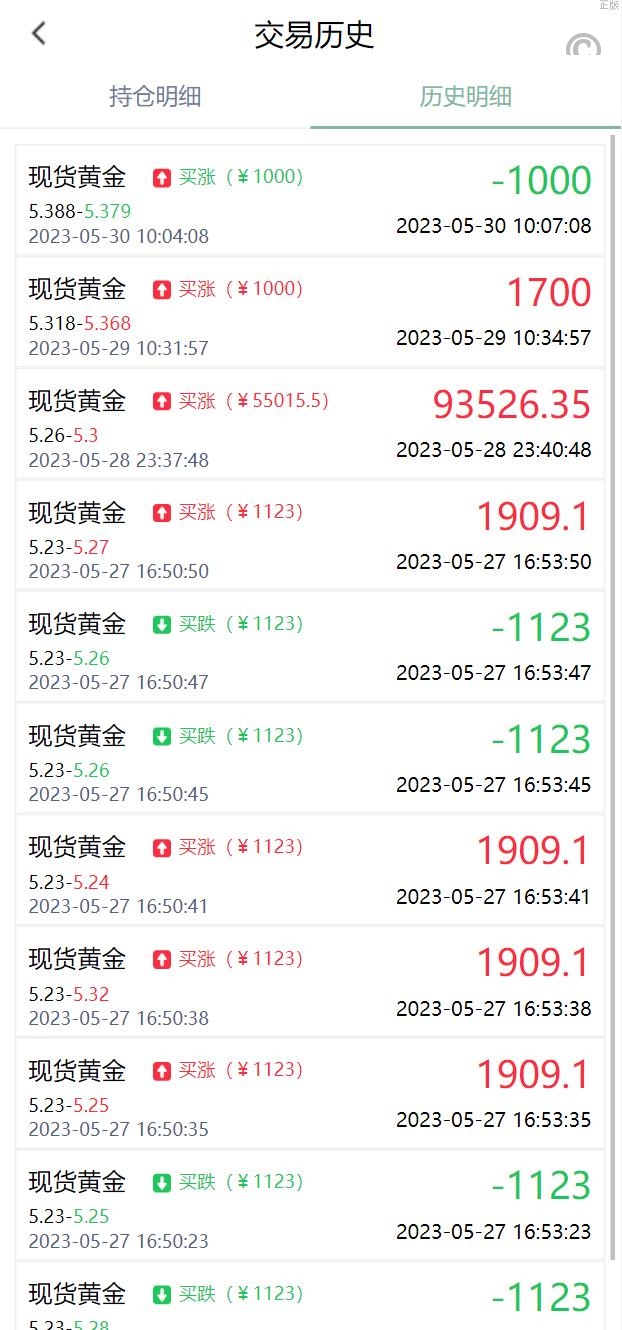The image size is (622, 1330).
Task: View the 2023-05-29 trade earning 1700
Action: (x=310, y=313)
